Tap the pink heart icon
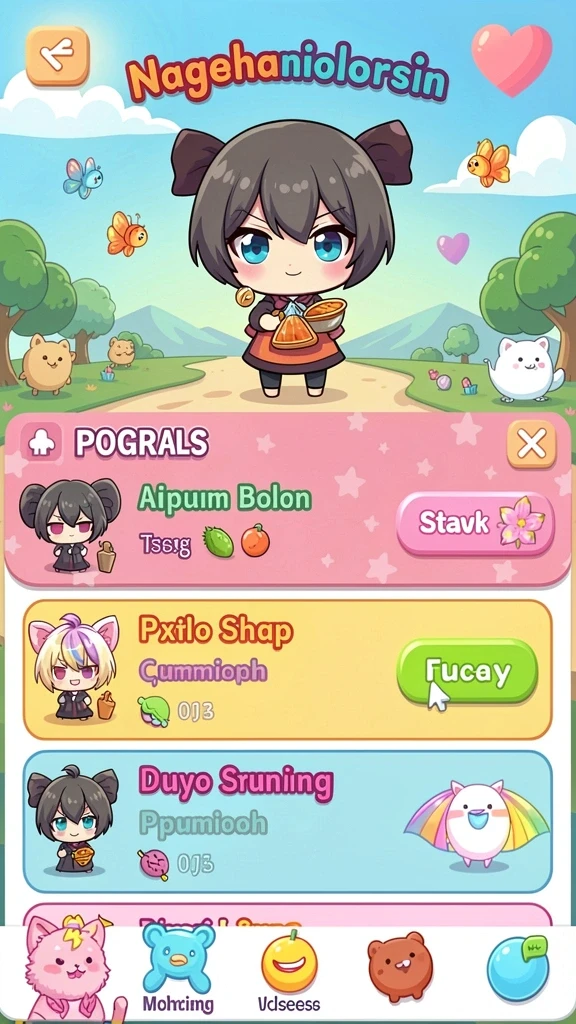 pyautogui.click(x=511, y=59)
